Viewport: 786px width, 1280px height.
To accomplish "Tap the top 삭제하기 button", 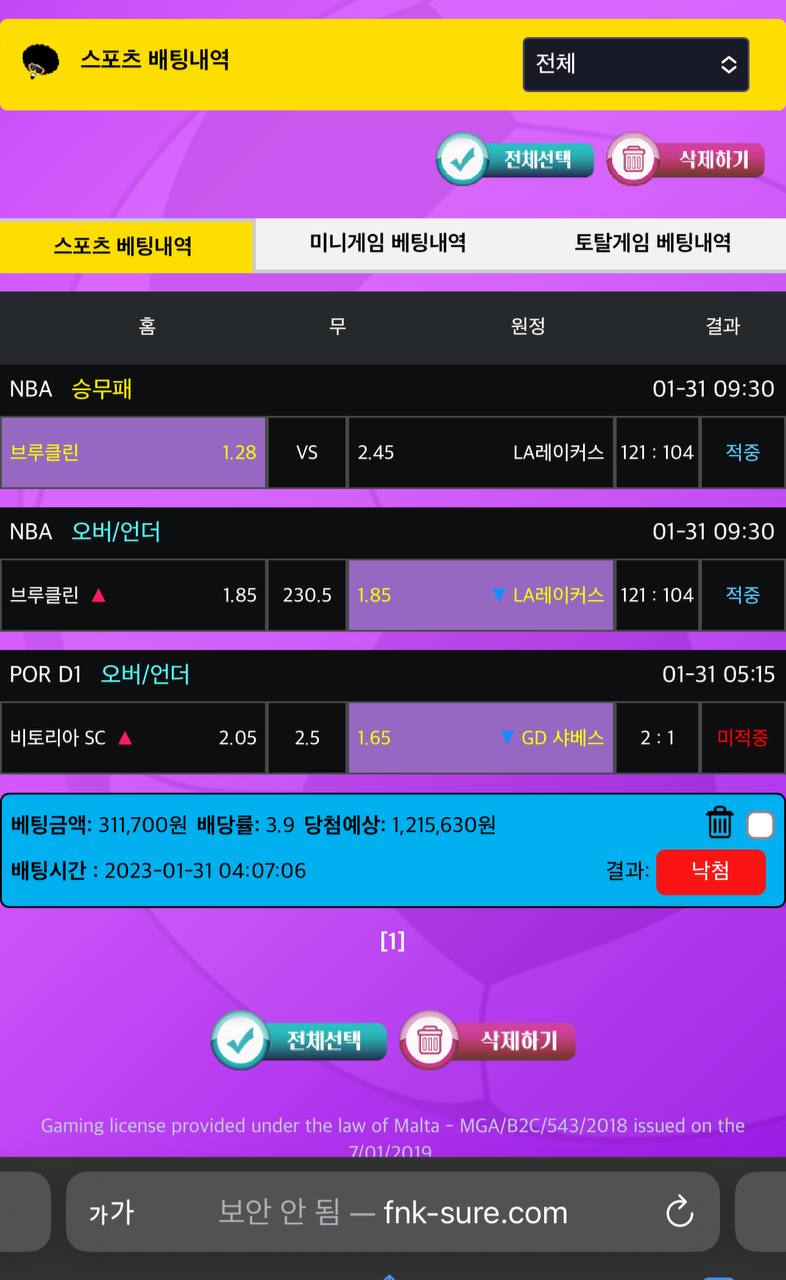I will pos(686,159).
